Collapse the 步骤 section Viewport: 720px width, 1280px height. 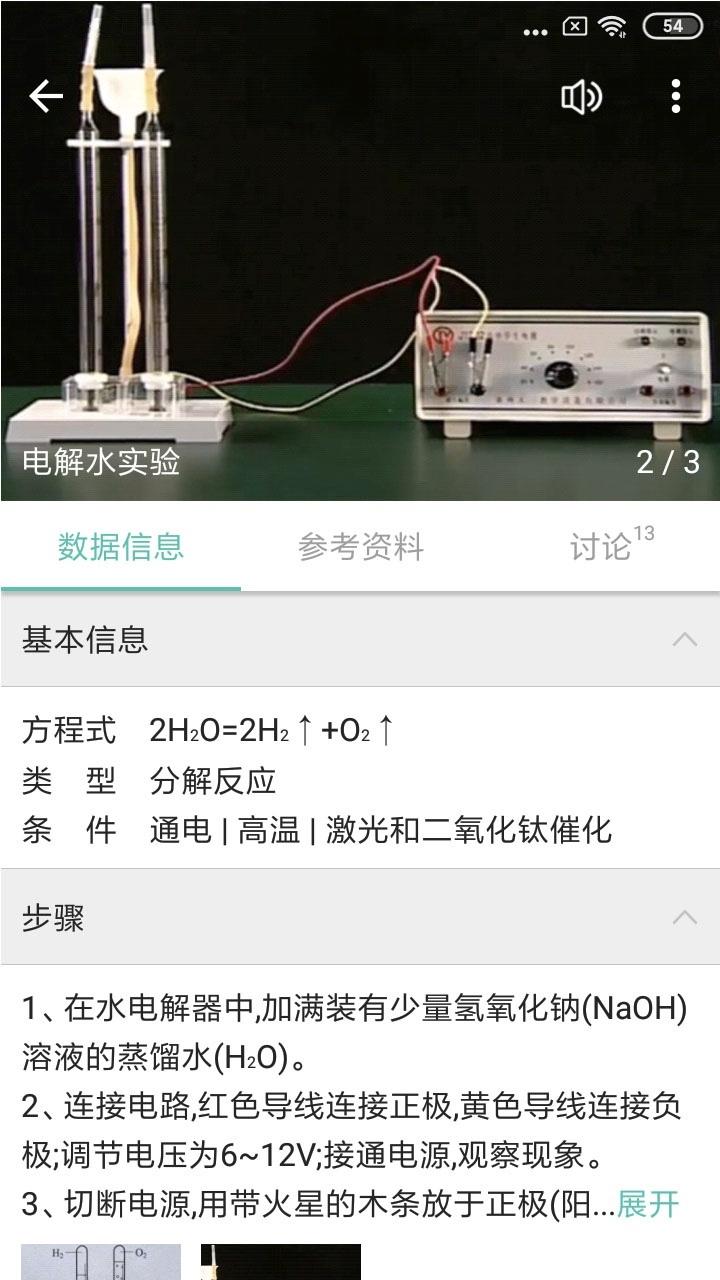tap(684, 913)
